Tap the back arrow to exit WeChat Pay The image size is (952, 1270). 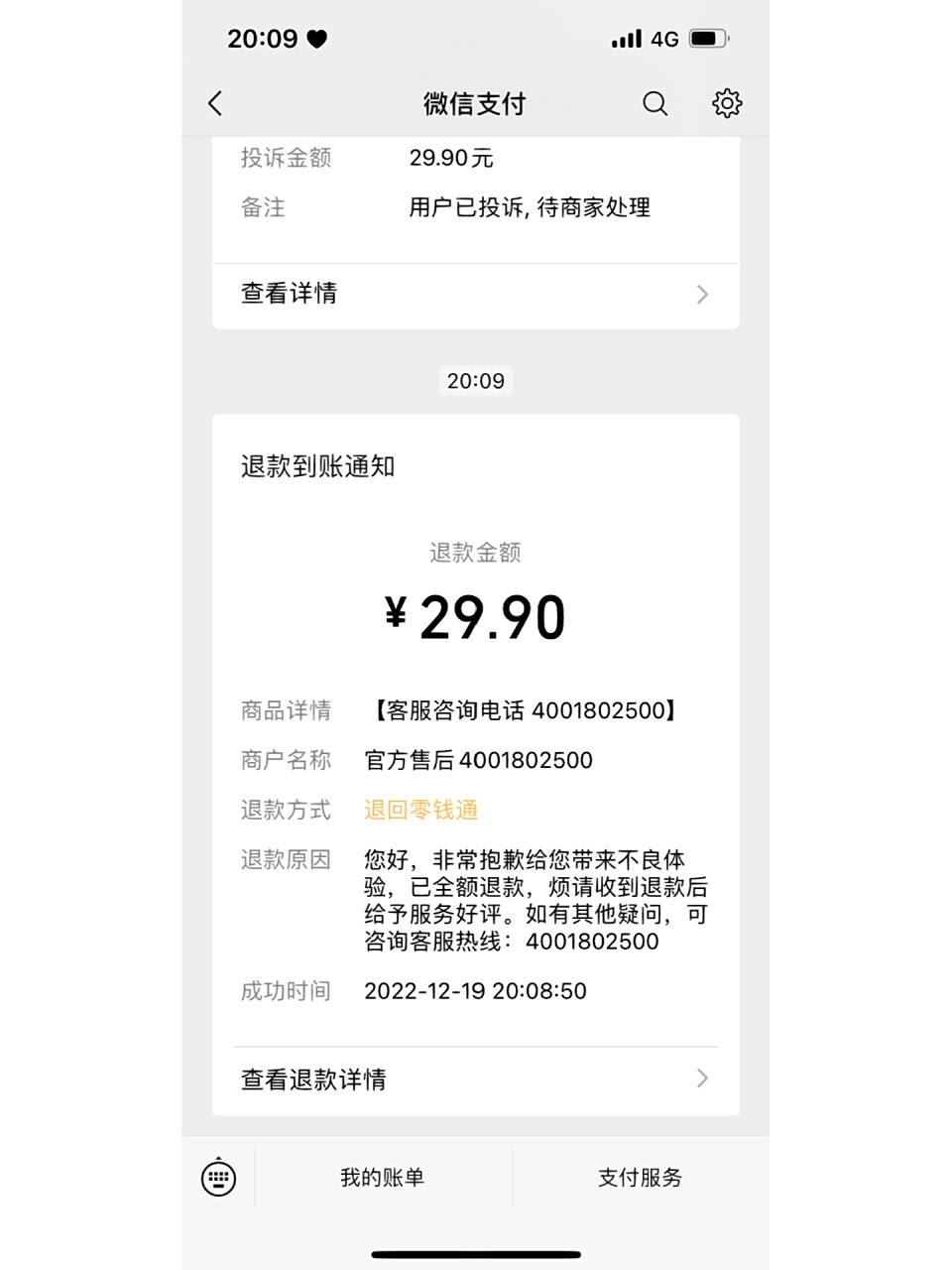pos(214,103)
